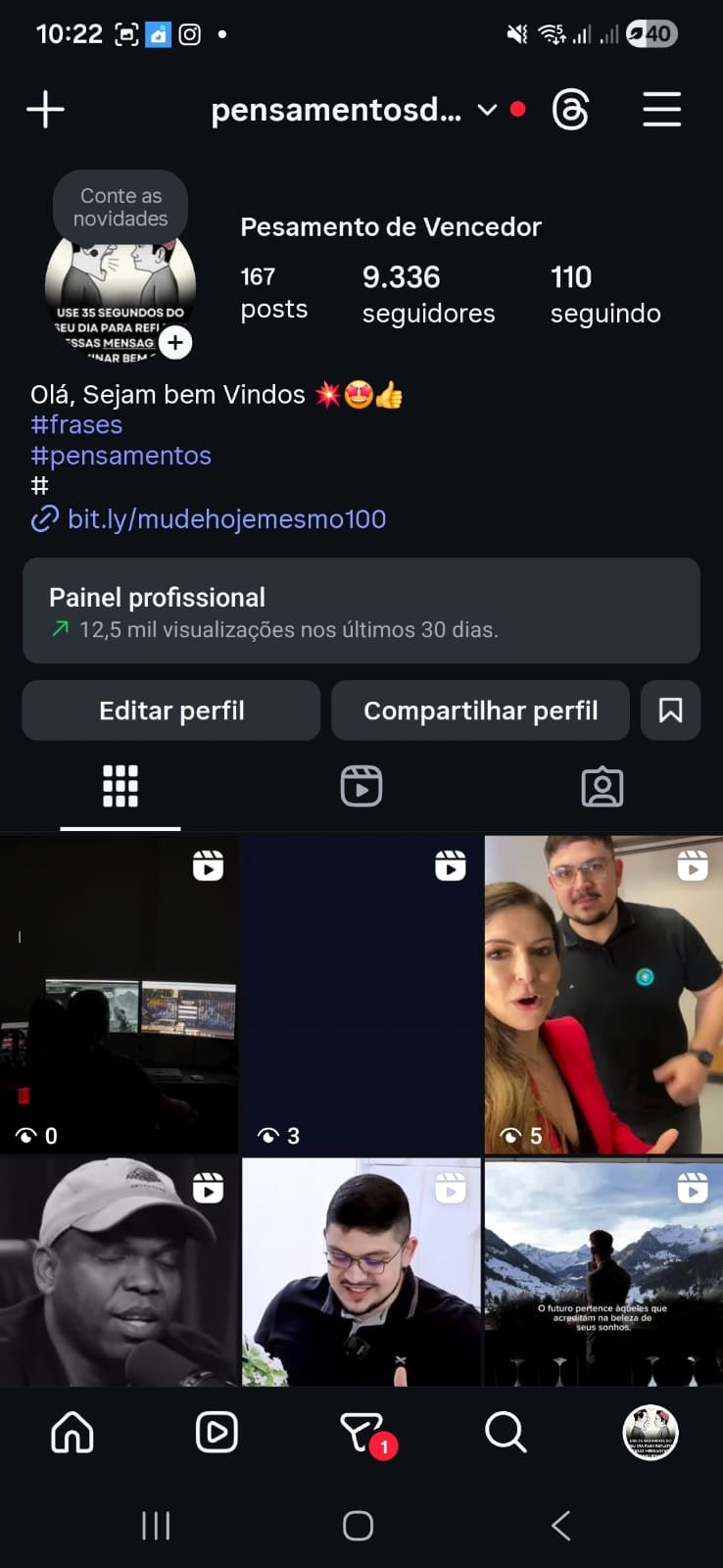Tap Compartilhar perfil
This screenshot has width=723, height=1568.
pyautogui.click(x=480, y=710)
